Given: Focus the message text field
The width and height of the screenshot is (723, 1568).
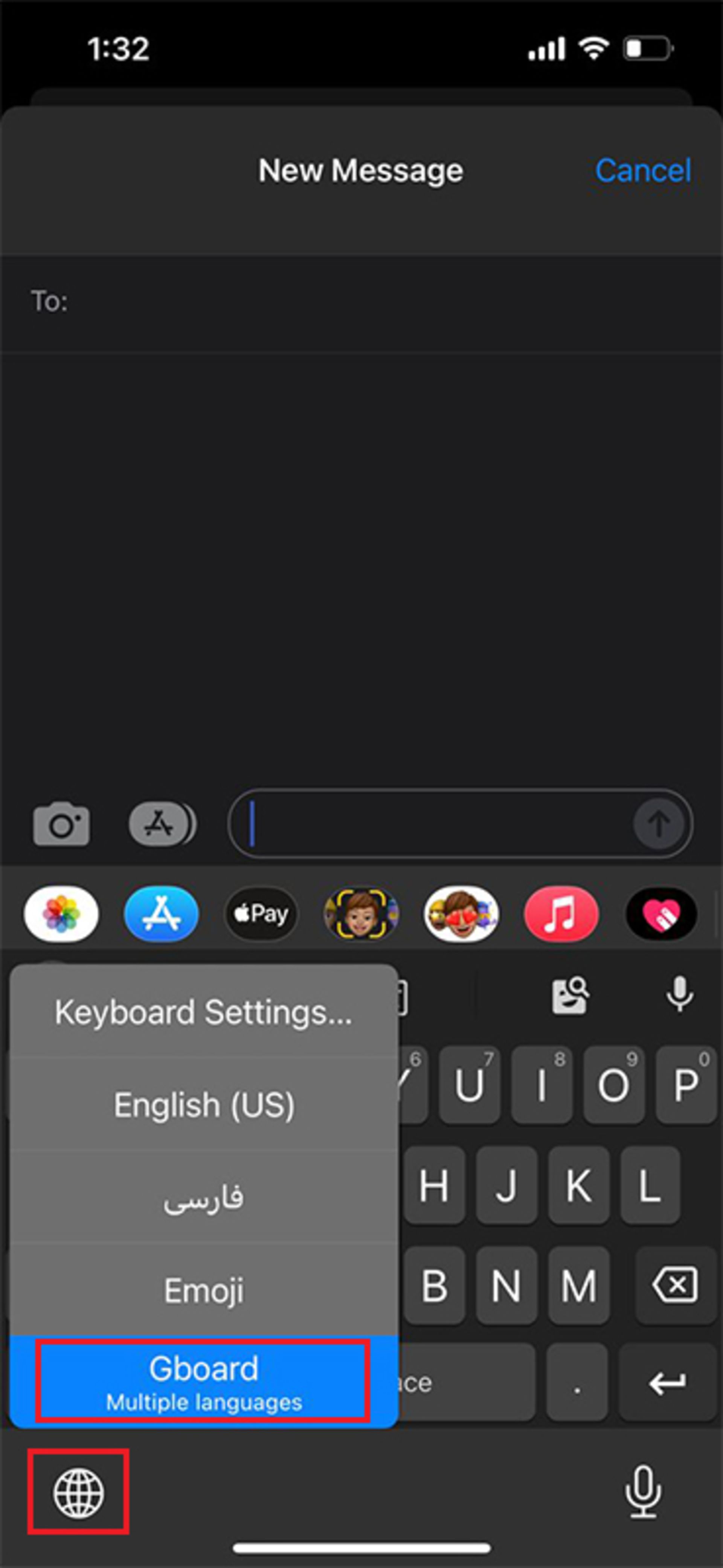Looking at the screenshot, I should [x=438, y=824].
